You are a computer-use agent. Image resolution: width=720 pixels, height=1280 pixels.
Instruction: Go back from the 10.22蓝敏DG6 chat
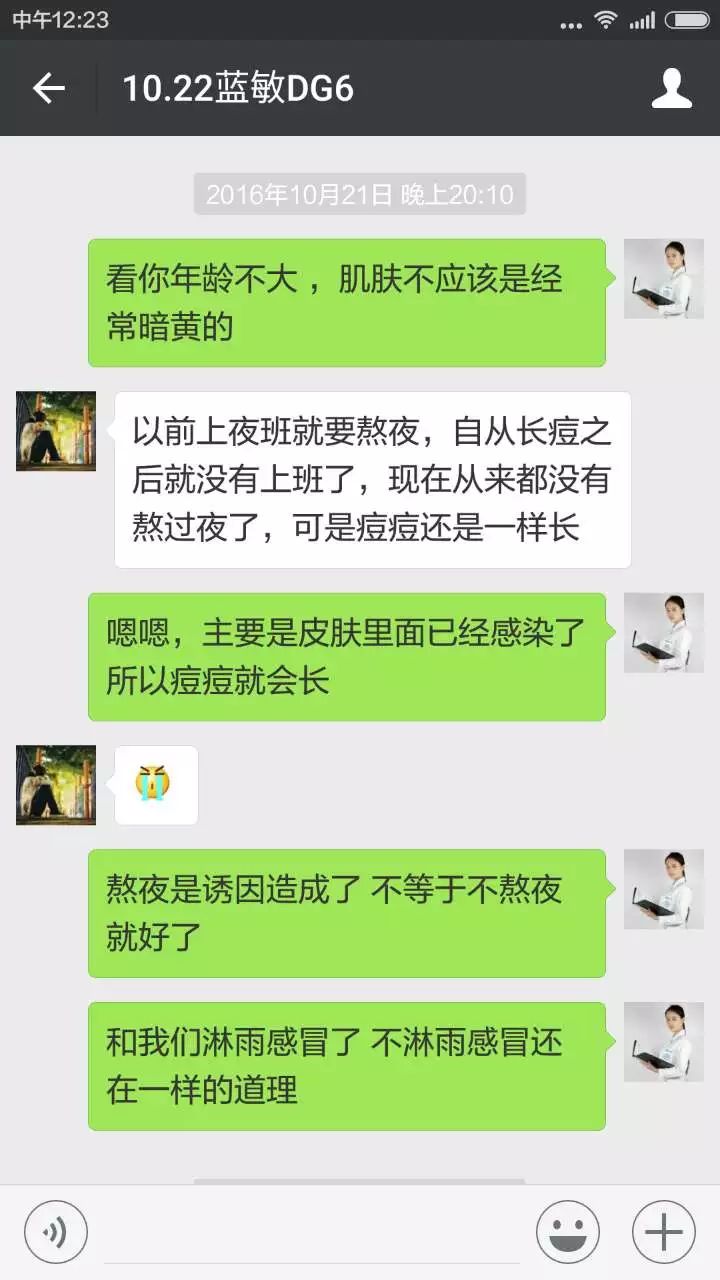click(48, 89)
